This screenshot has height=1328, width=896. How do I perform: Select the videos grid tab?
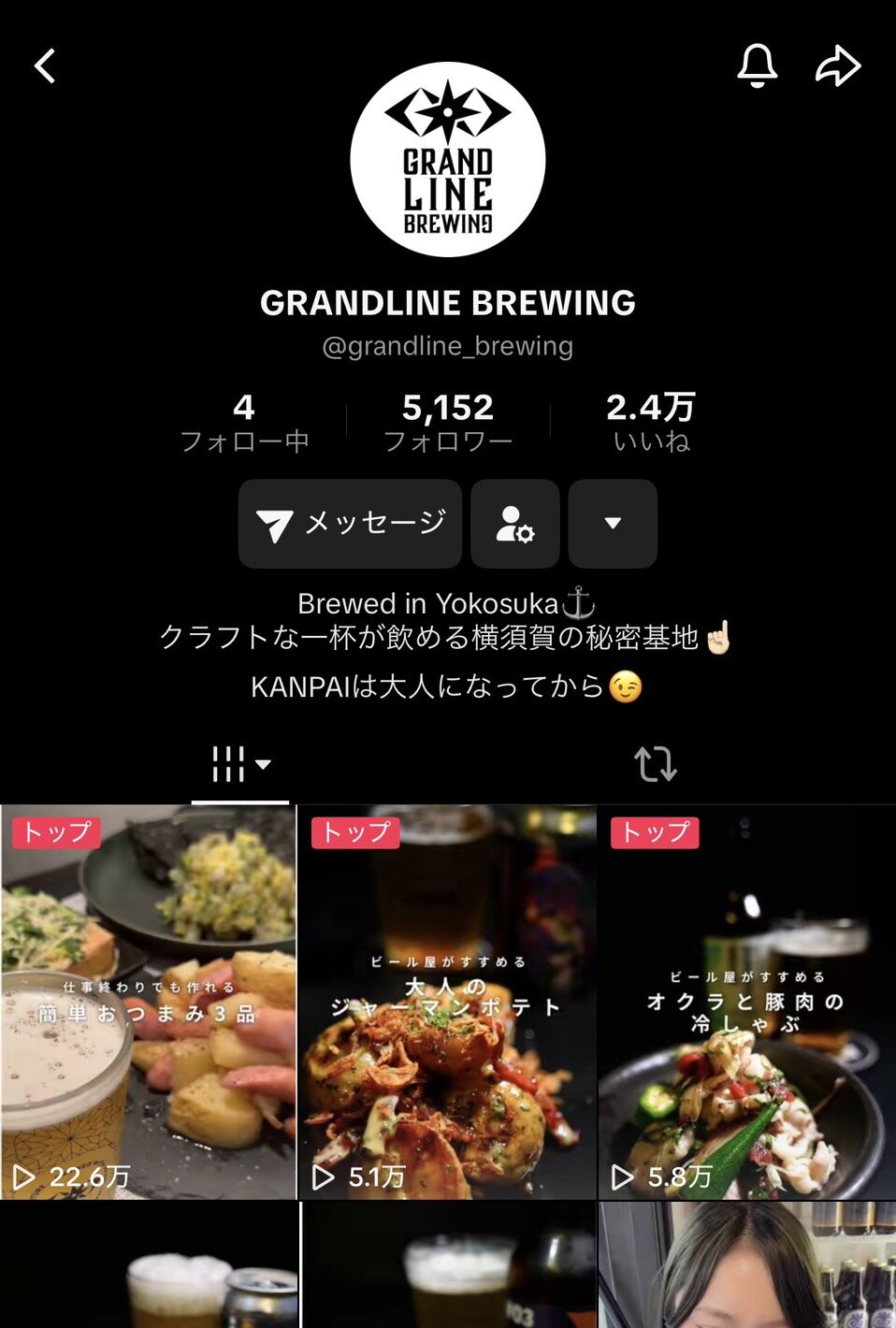coord(239,764)
